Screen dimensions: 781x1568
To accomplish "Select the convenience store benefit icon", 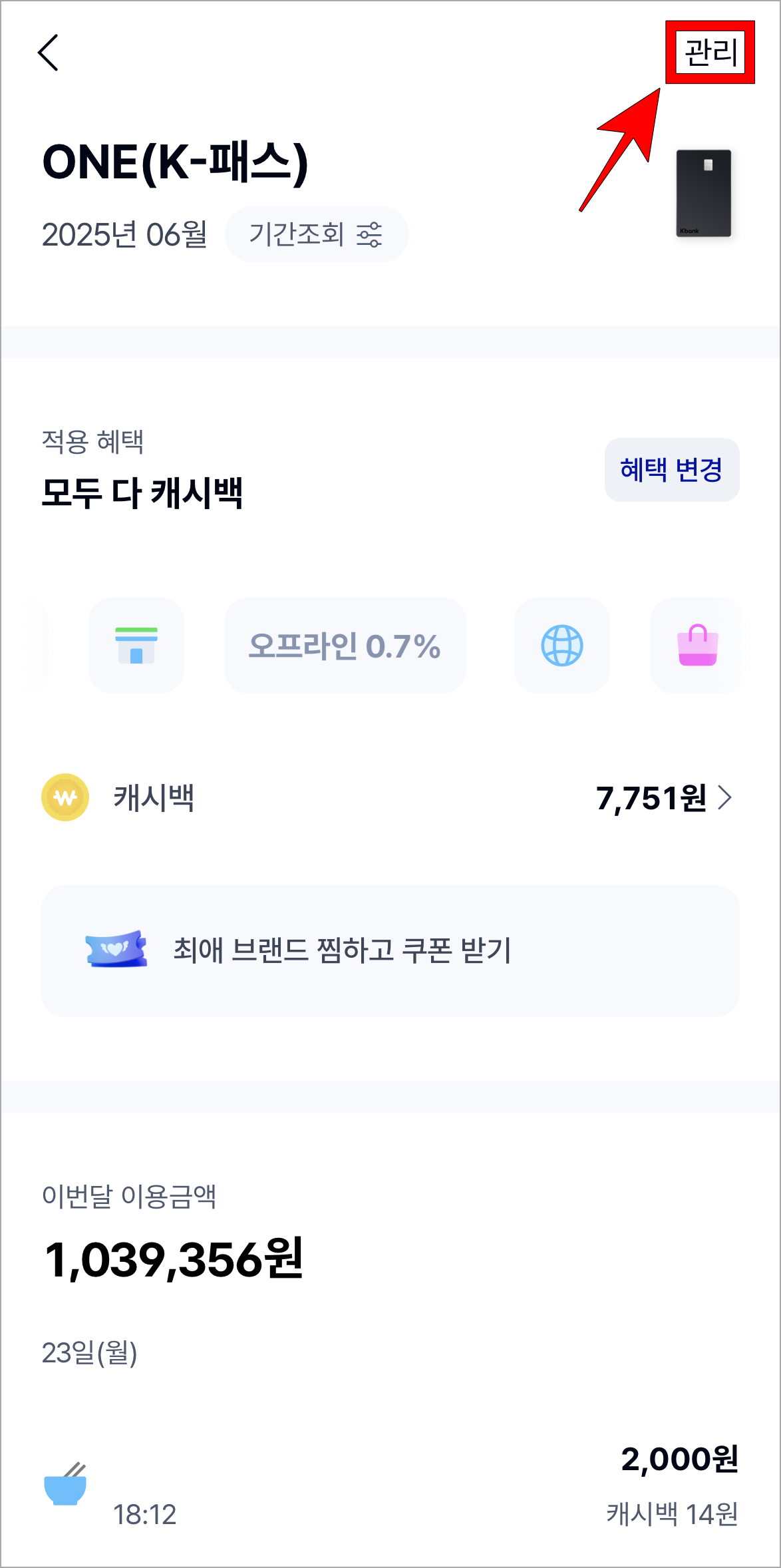I will [136, 644].
